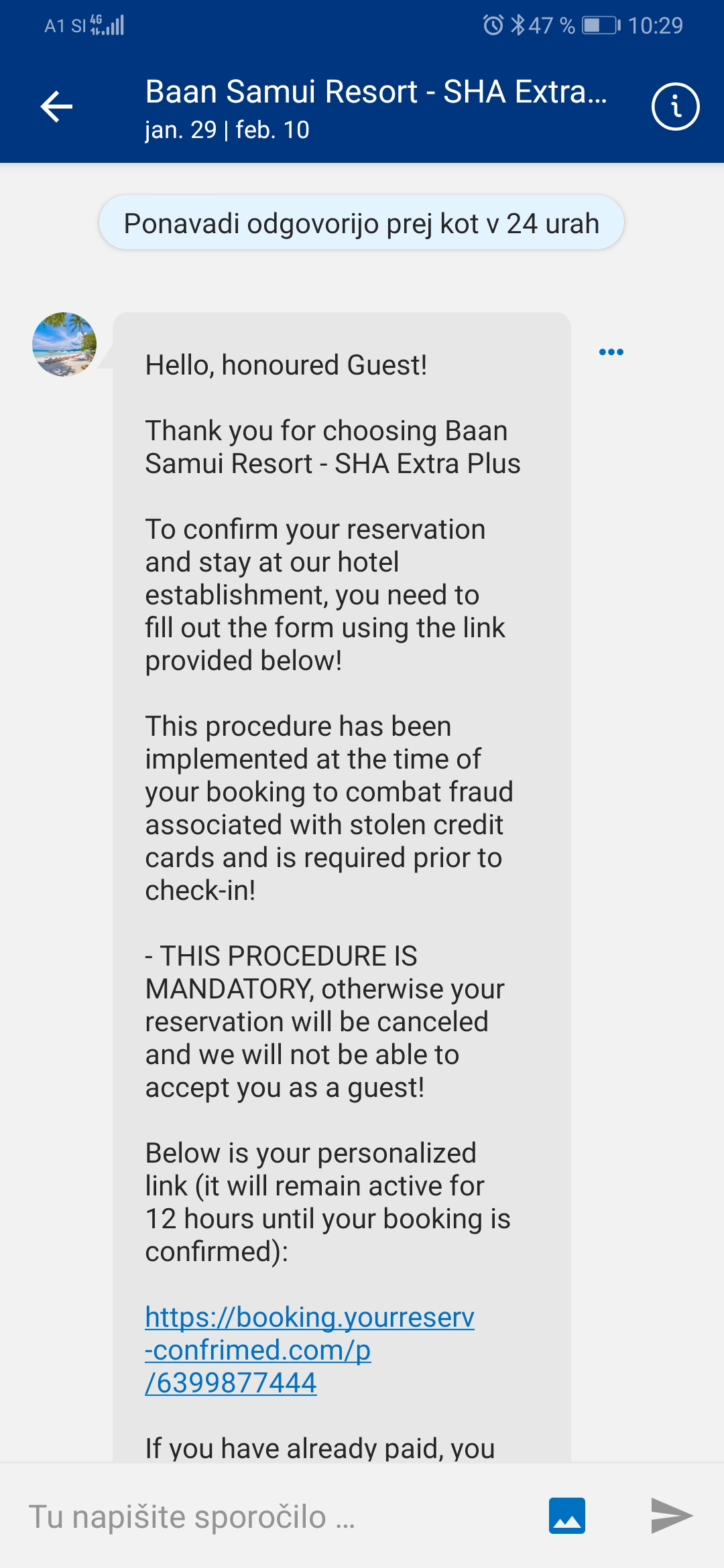Send the message with the arrow icon

click(672, 1516)
